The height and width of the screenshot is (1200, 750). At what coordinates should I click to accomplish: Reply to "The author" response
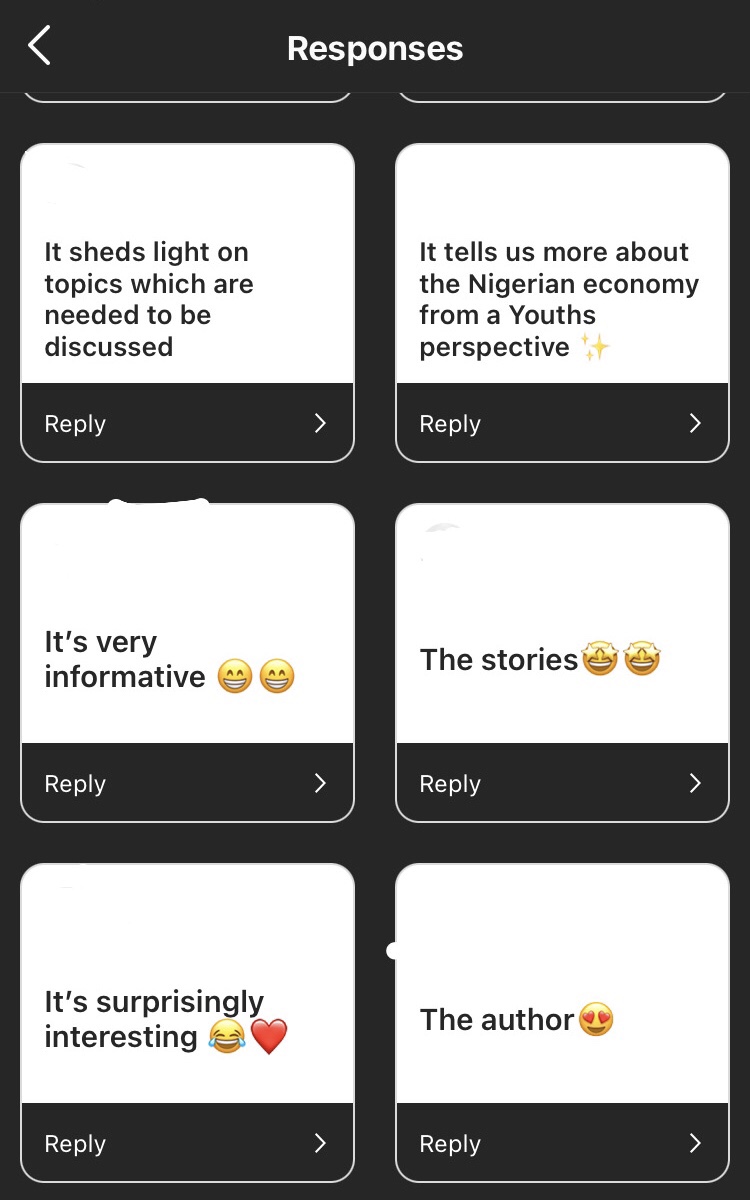(x=562, y=1143)
